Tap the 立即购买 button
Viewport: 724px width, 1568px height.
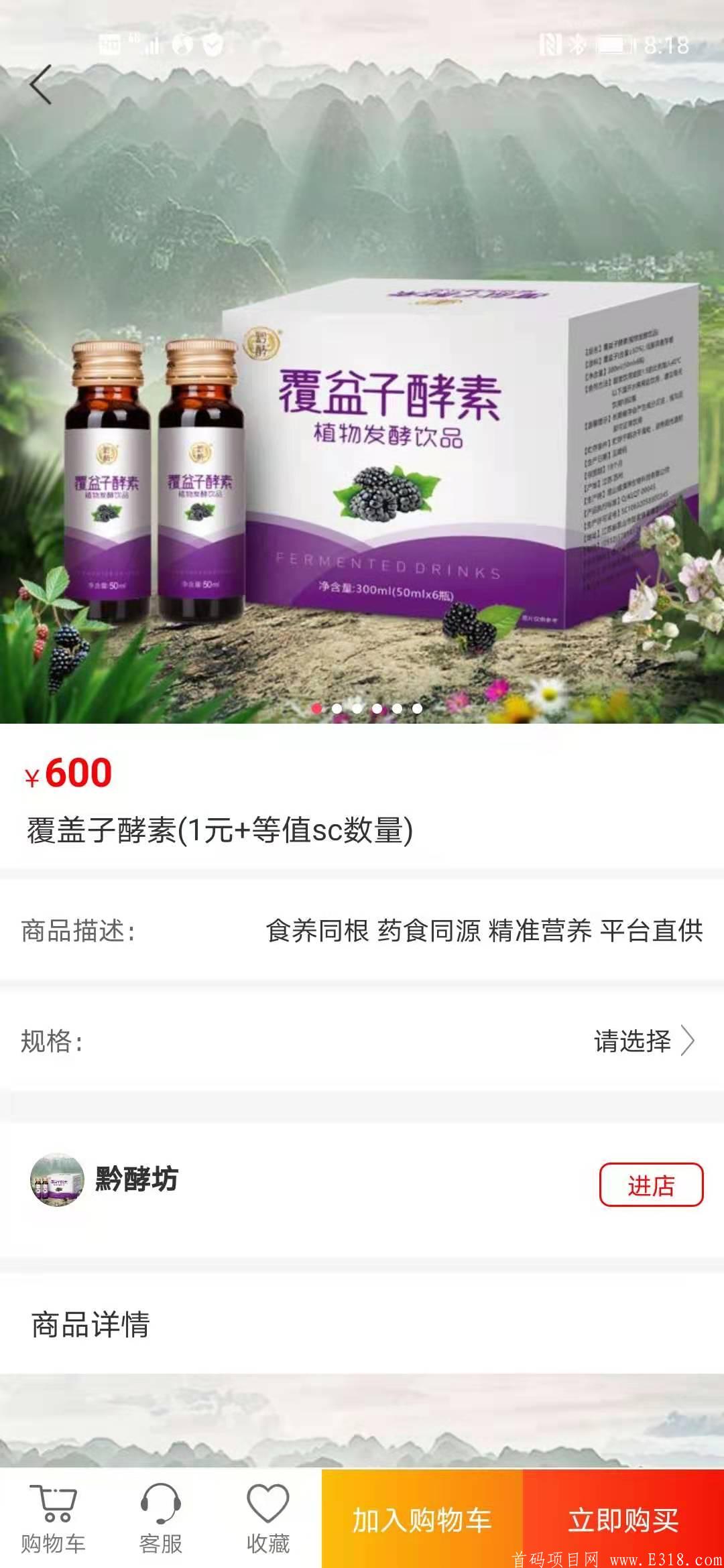coord(623,1518)
